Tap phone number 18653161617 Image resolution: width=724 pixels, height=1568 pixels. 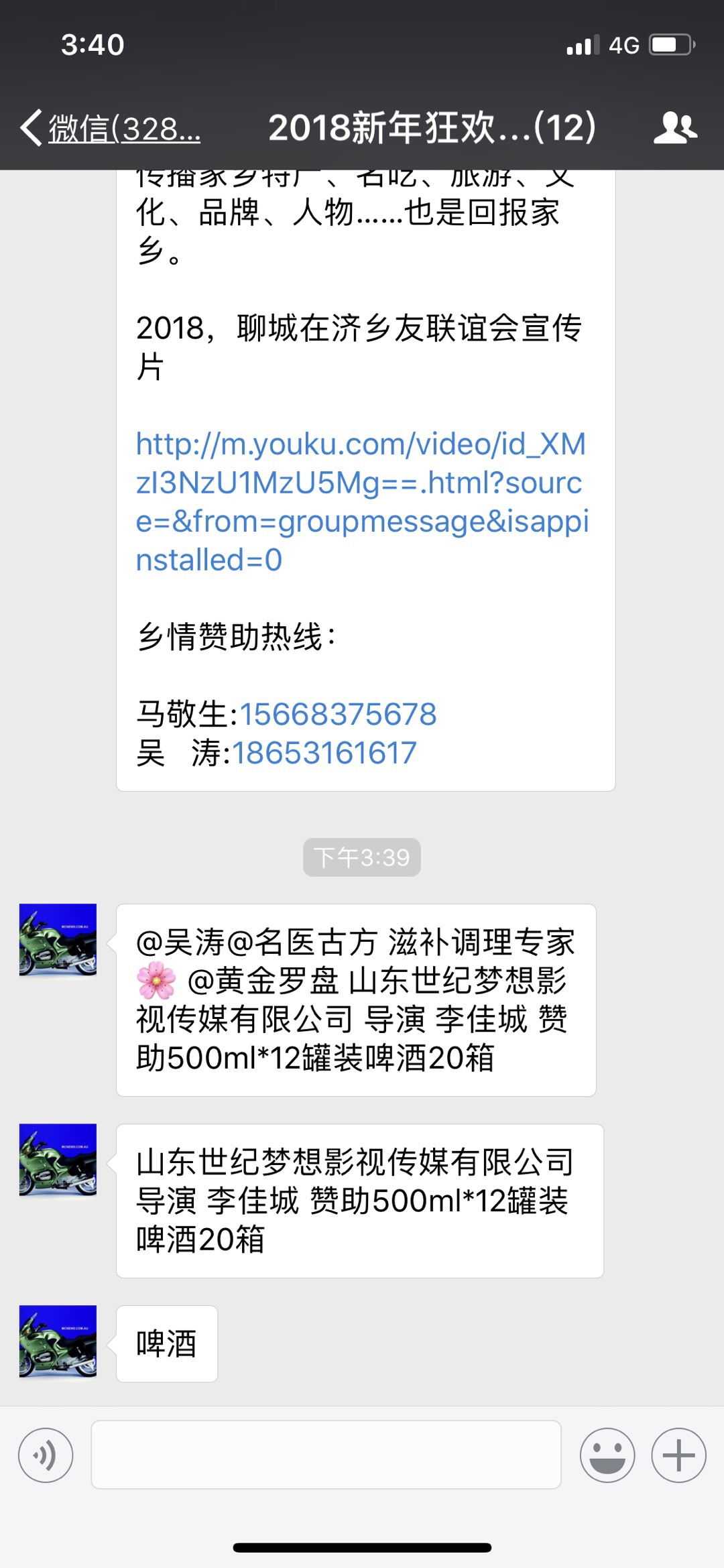(324, 753)
